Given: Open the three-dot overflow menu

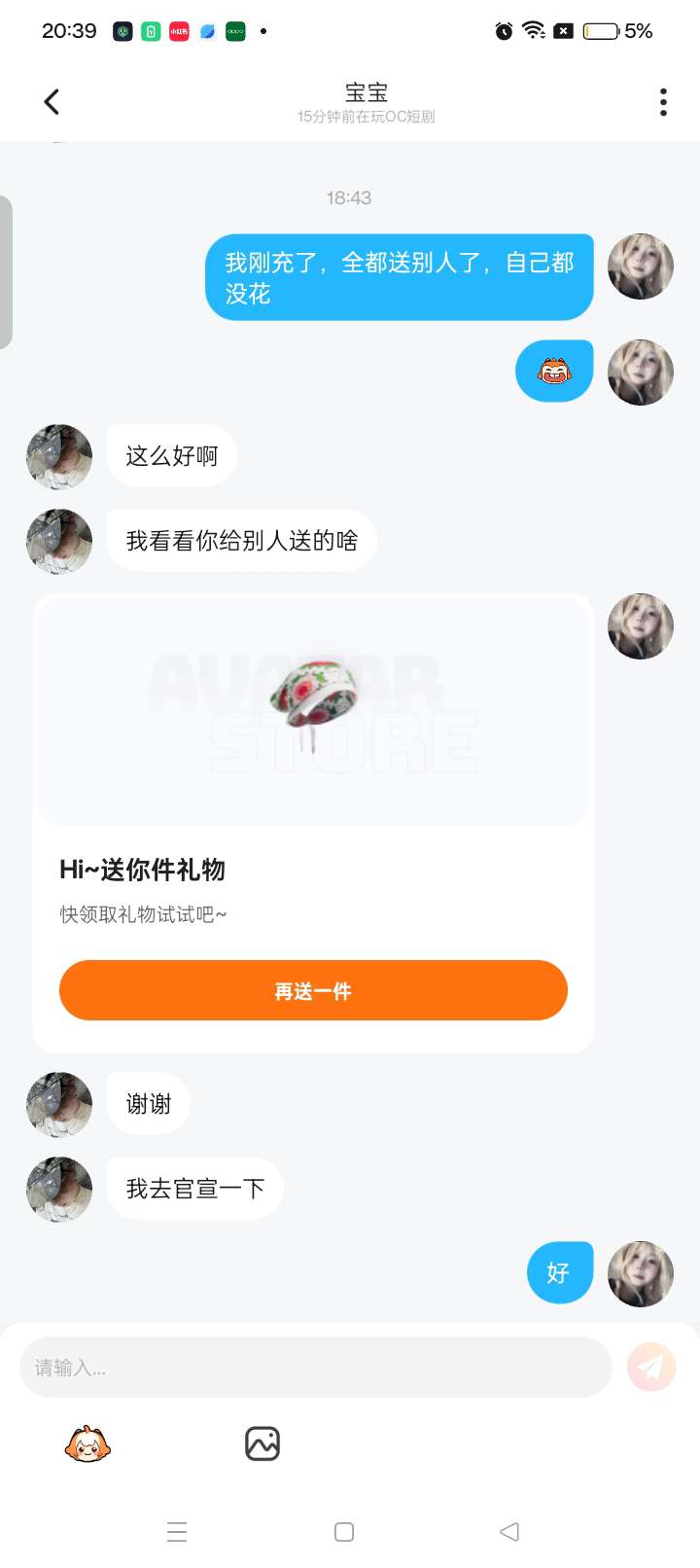Looking at the screenshot, I should pyautogui.click(x=663, y=101).
